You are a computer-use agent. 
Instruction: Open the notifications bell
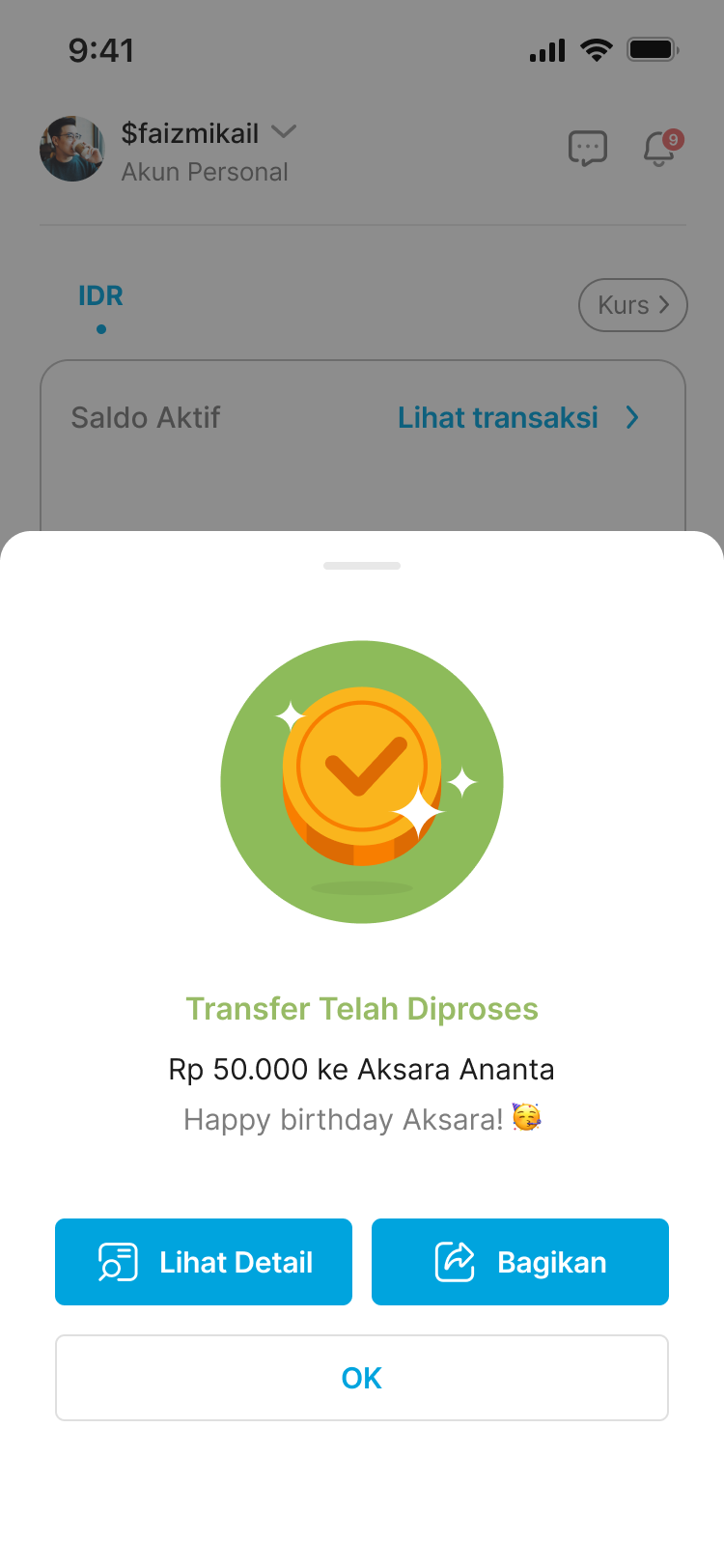(x=660, y=149)
